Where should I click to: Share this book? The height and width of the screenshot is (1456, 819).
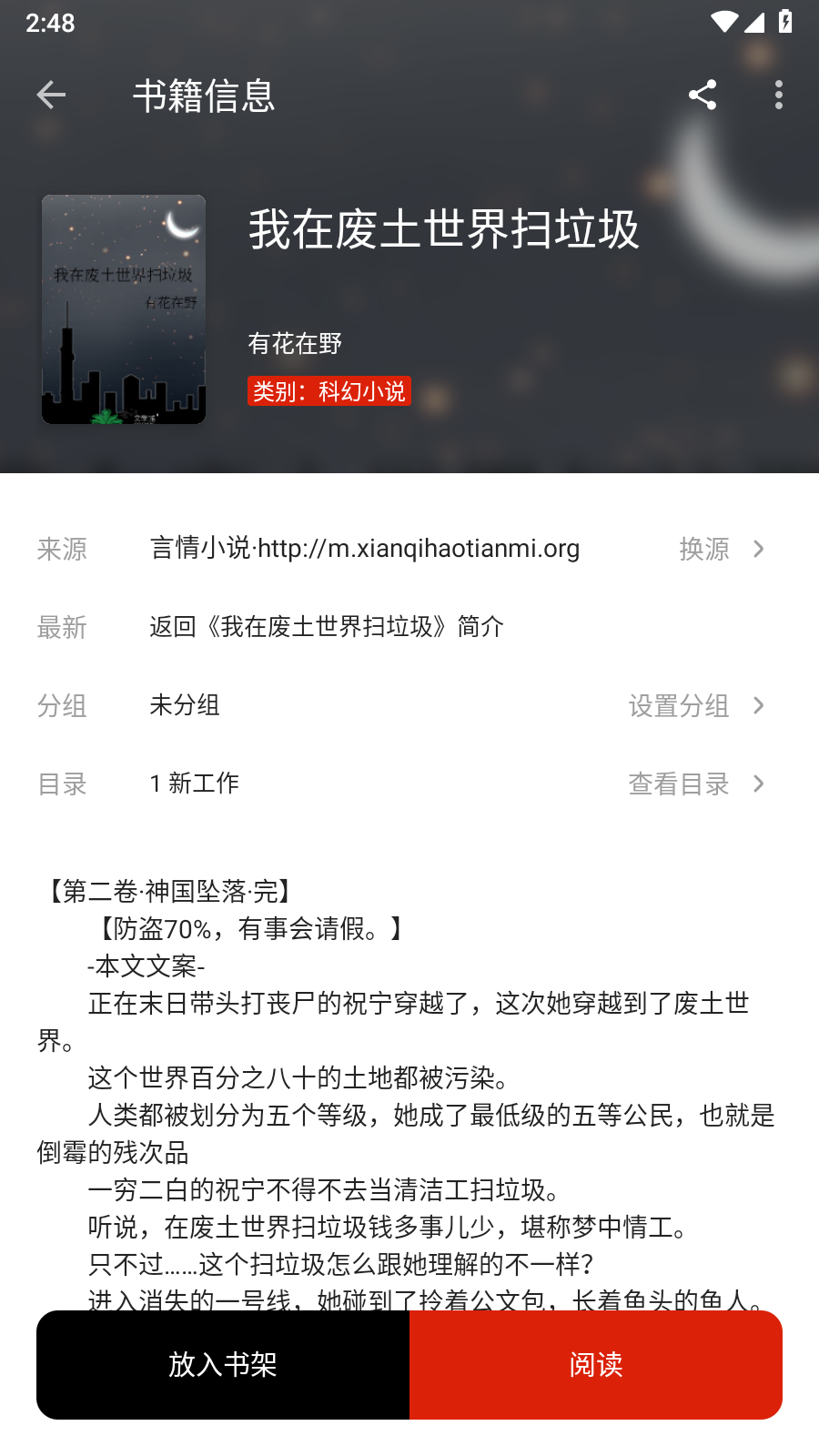(703, 95)
